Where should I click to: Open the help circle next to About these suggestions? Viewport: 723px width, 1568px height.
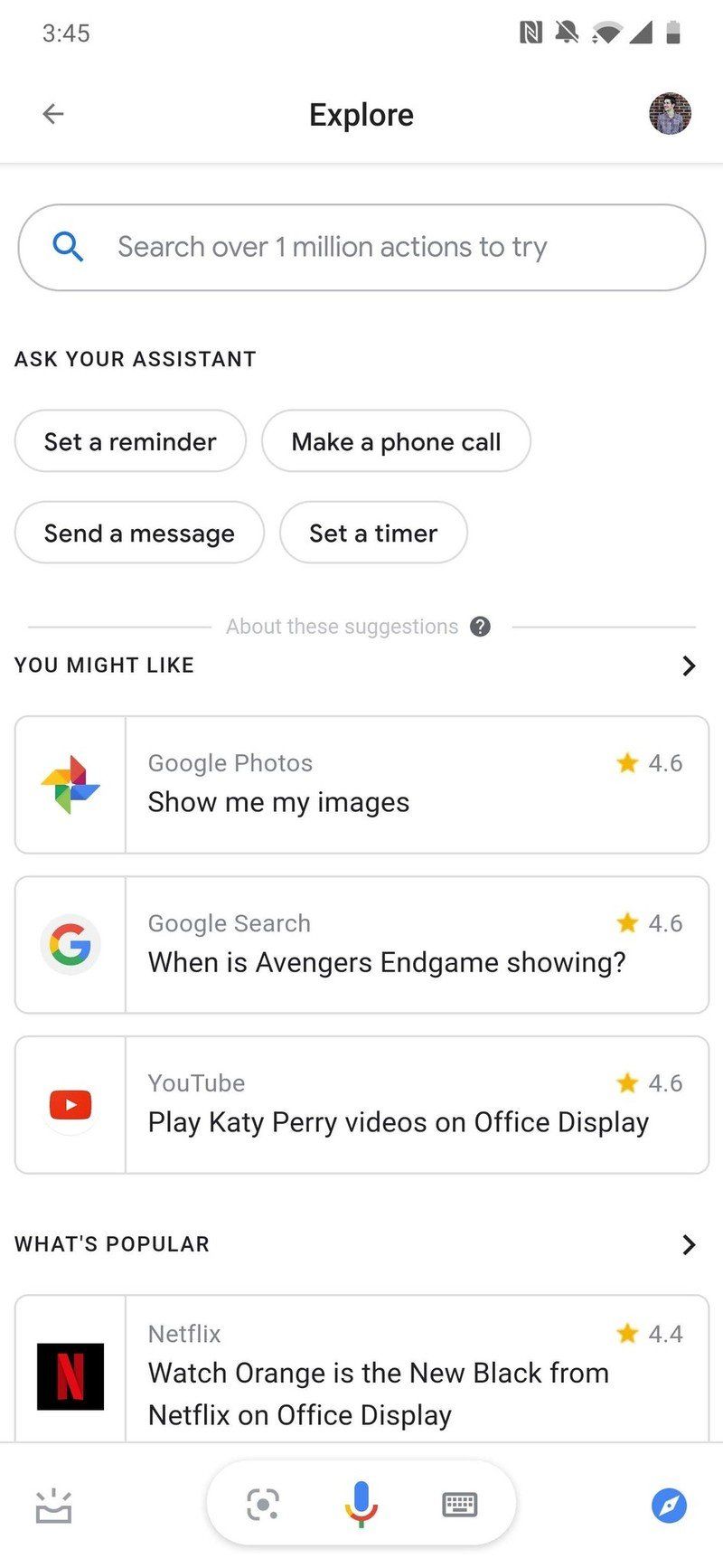[481, 626]
